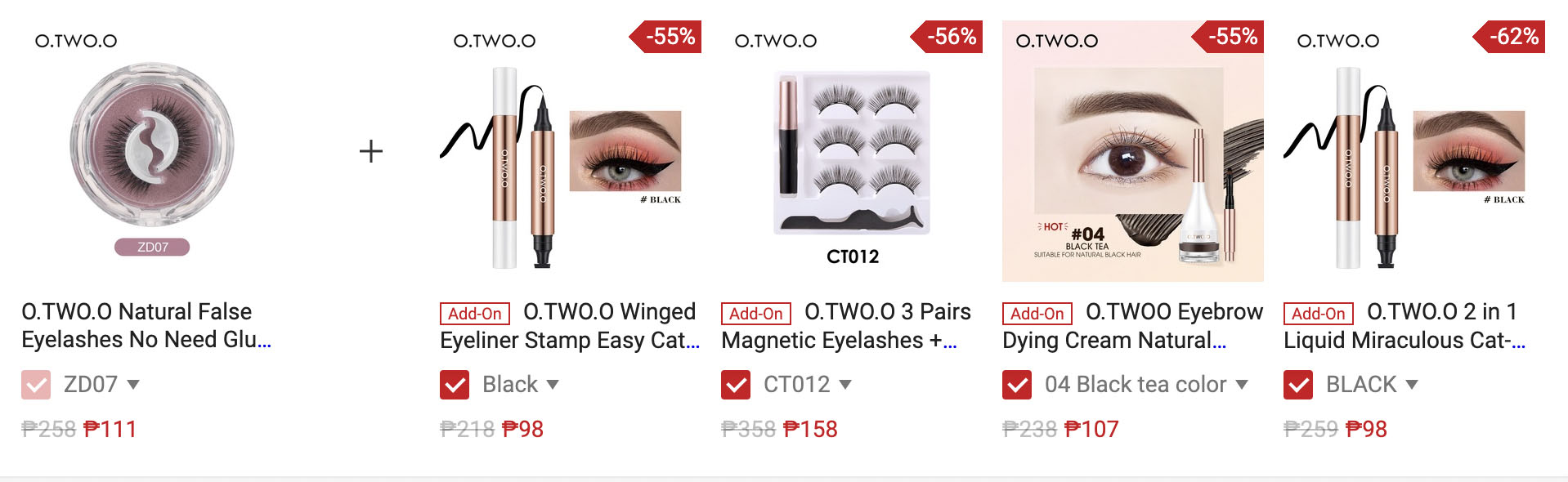Open O.TWOO Eyebrow Dying Cream title
The width and height of the screenshot is (1568, 482).
(1133, 326)
